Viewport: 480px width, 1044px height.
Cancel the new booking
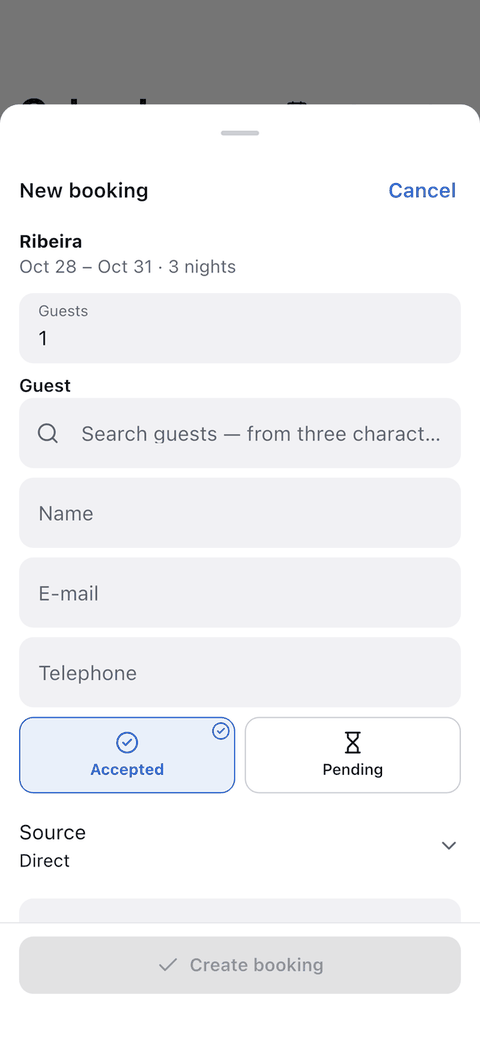[422, 190]
